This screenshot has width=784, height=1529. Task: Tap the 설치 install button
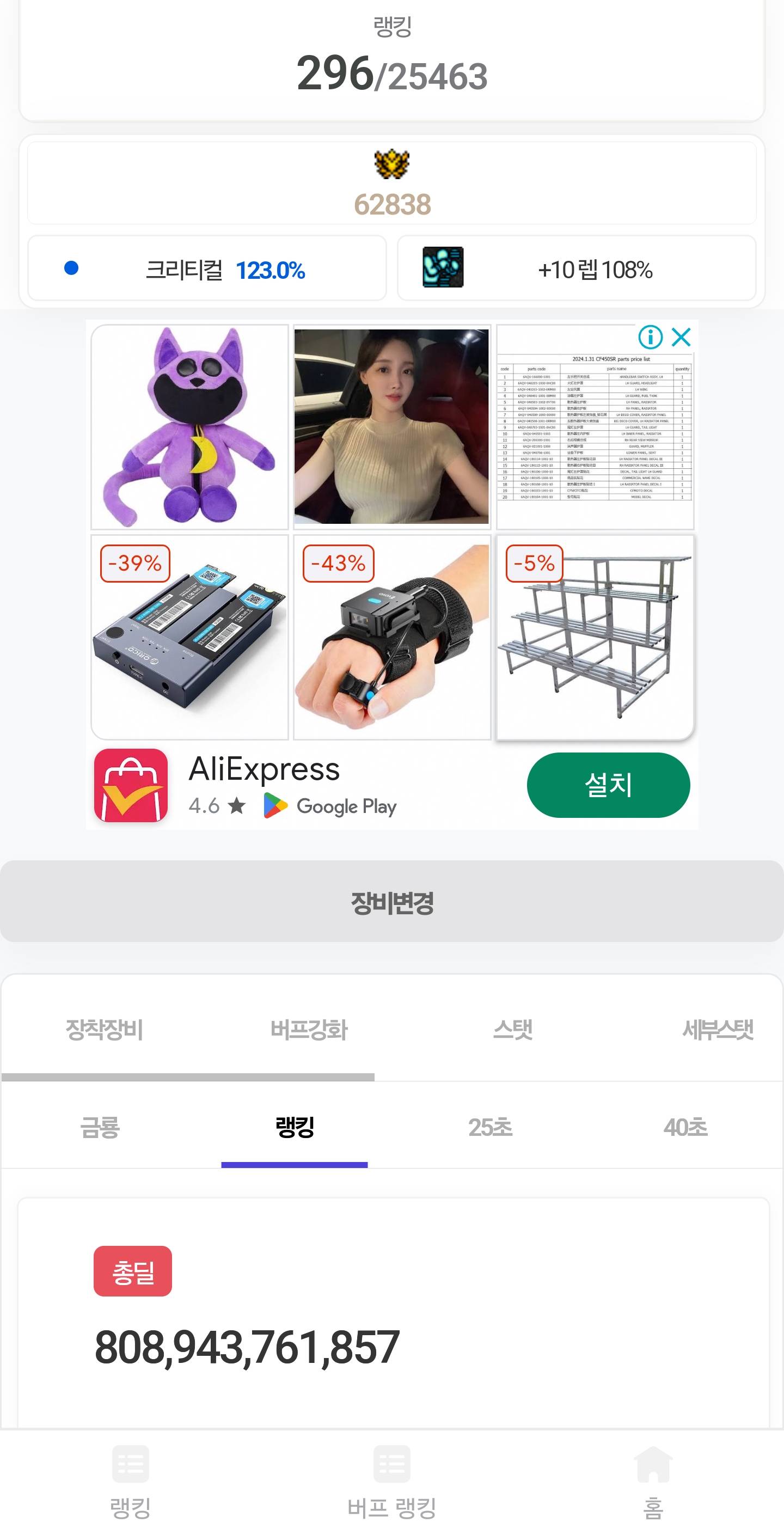coord(608,785)
